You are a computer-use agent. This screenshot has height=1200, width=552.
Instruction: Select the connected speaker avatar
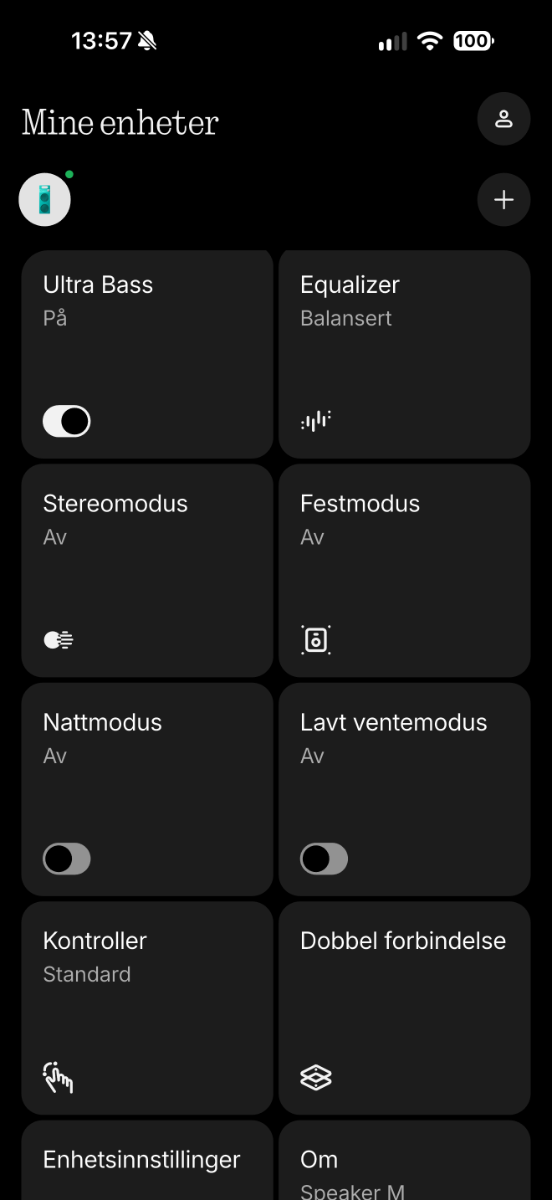45,200
